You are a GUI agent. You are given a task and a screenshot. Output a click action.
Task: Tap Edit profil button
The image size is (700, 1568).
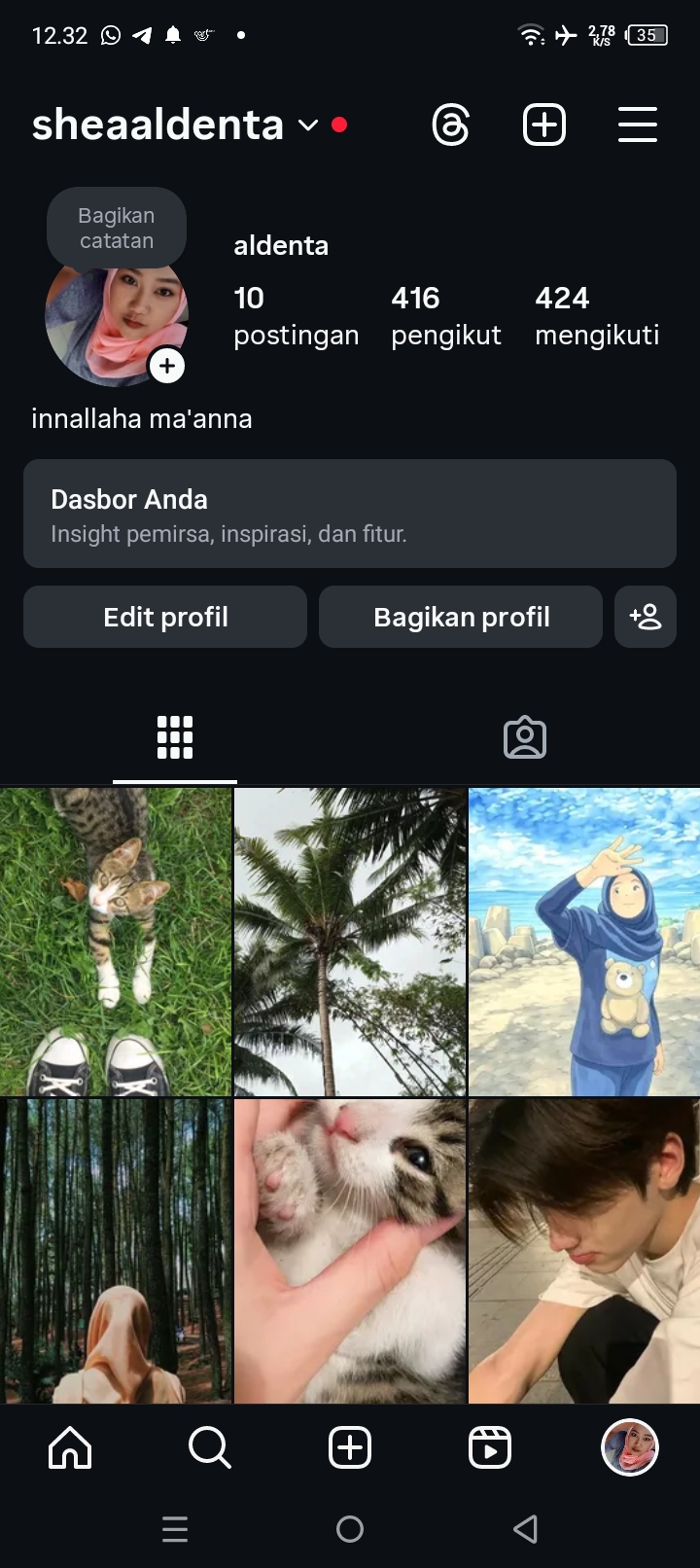tap(165, 617)
